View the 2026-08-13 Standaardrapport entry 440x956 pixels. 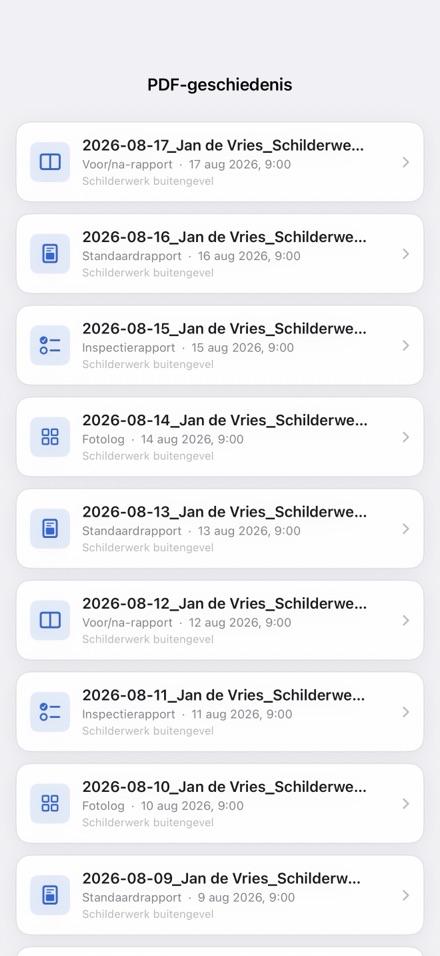(219, 529)
